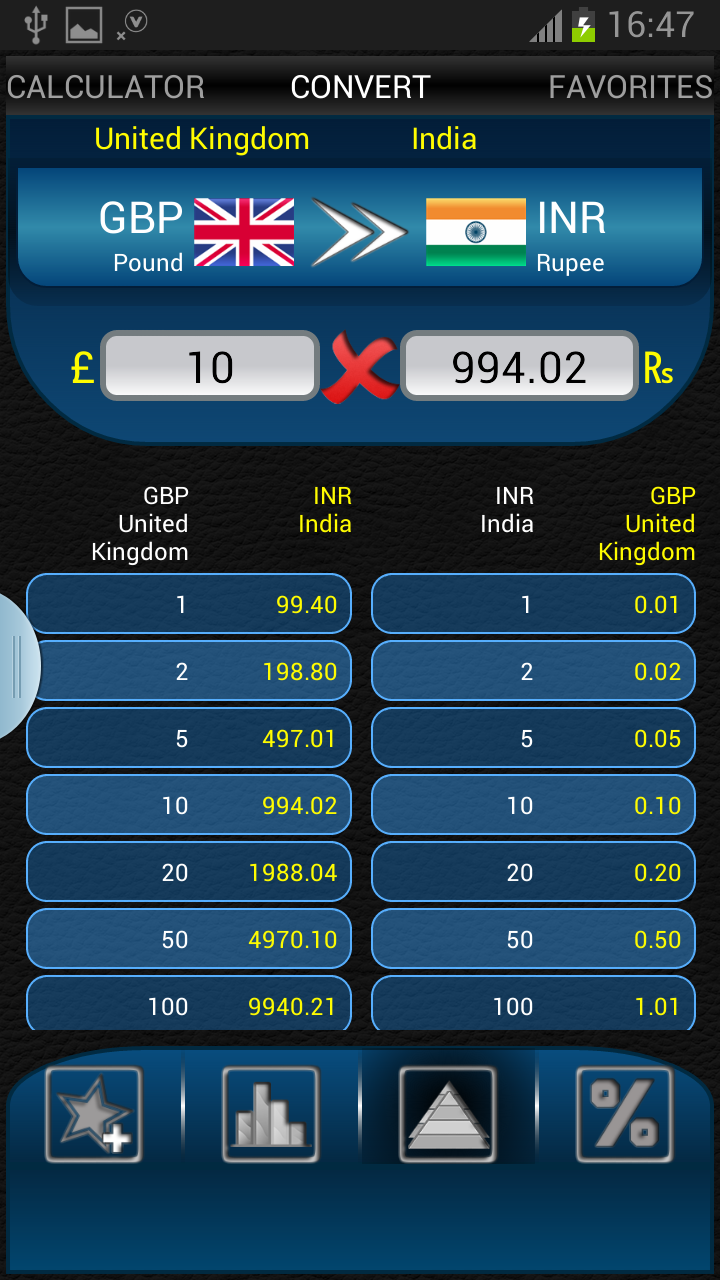720x1280 pixels.
Task: Open the bar chart view
Action: pos(270,1114)
